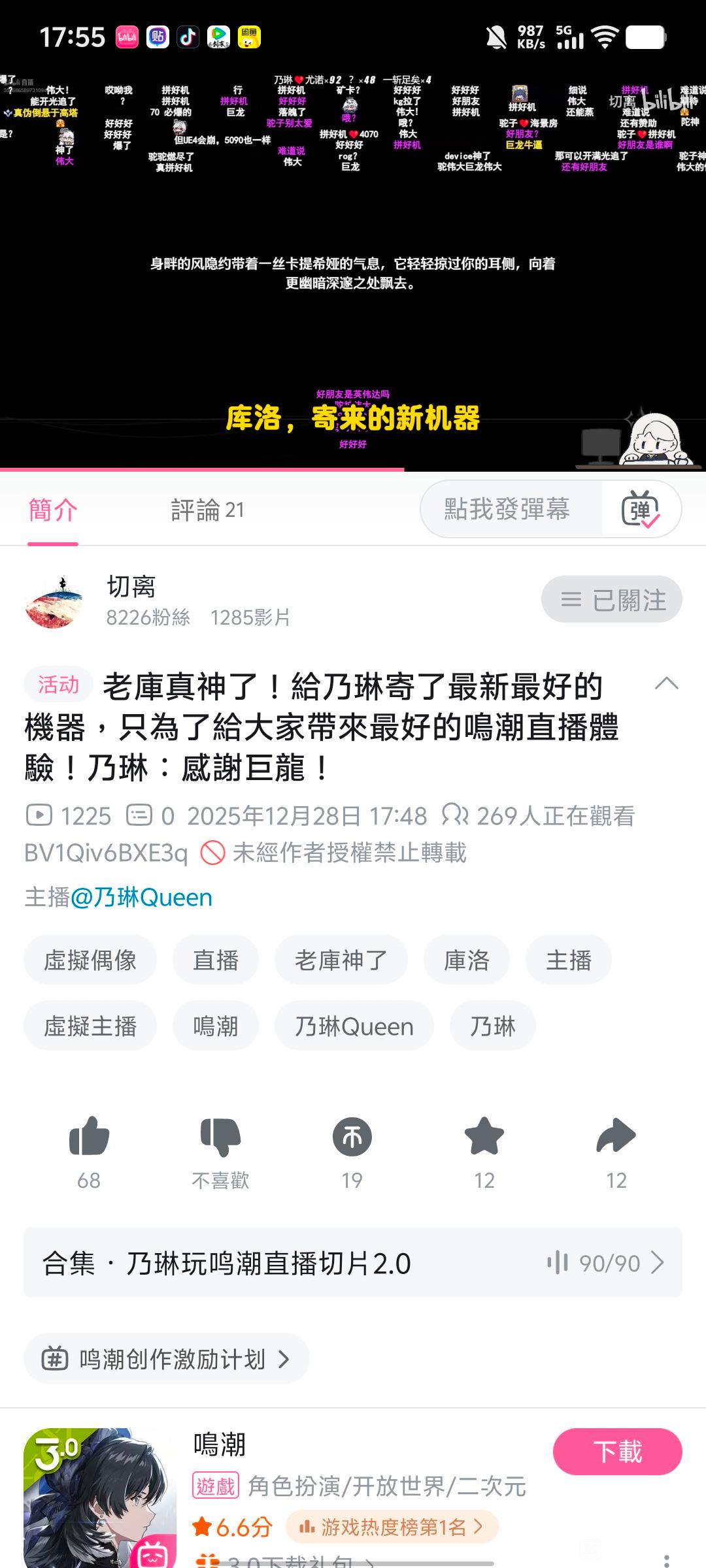Switch to the 評論 21 tab
This screenshot has height=1568, width=706.
coord(207,510)
